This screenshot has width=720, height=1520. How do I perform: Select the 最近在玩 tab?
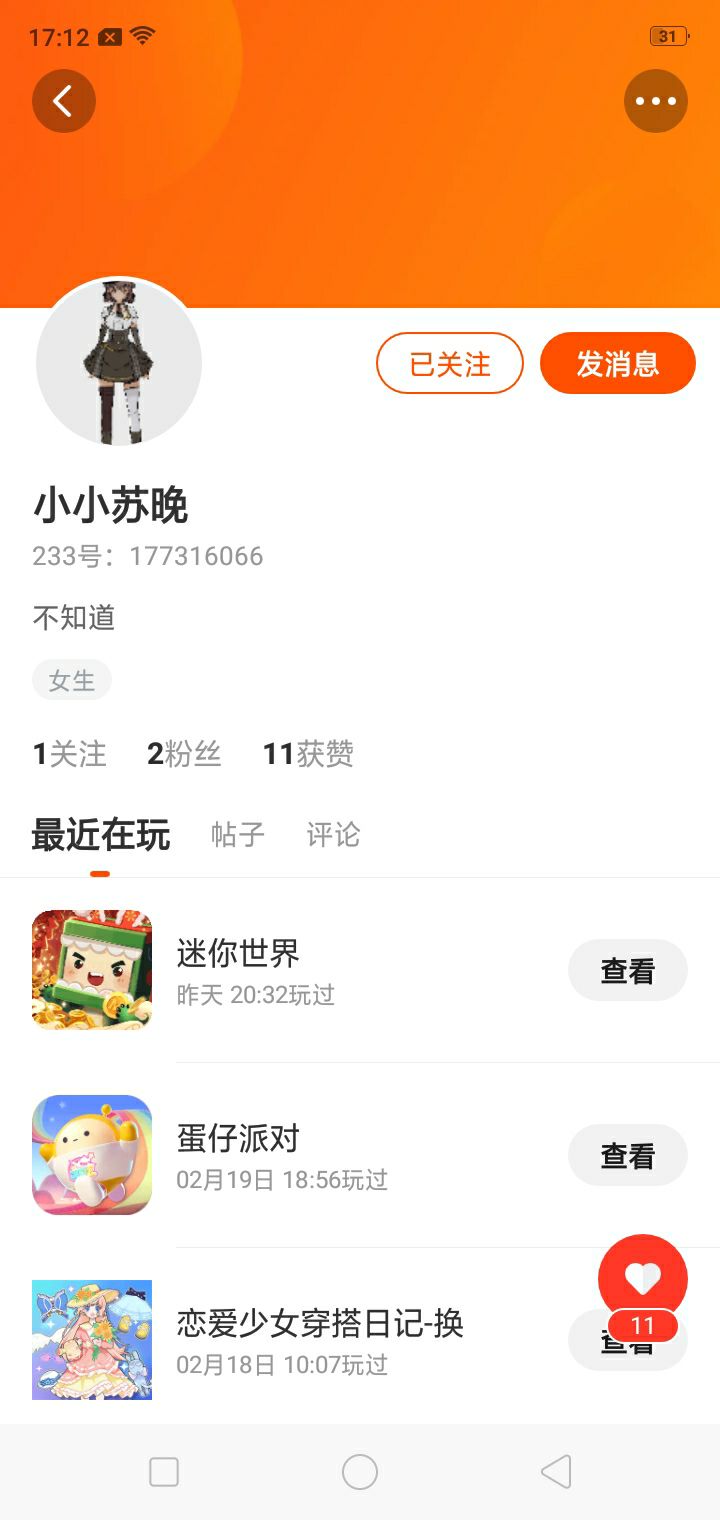click(x=100, y=834)
